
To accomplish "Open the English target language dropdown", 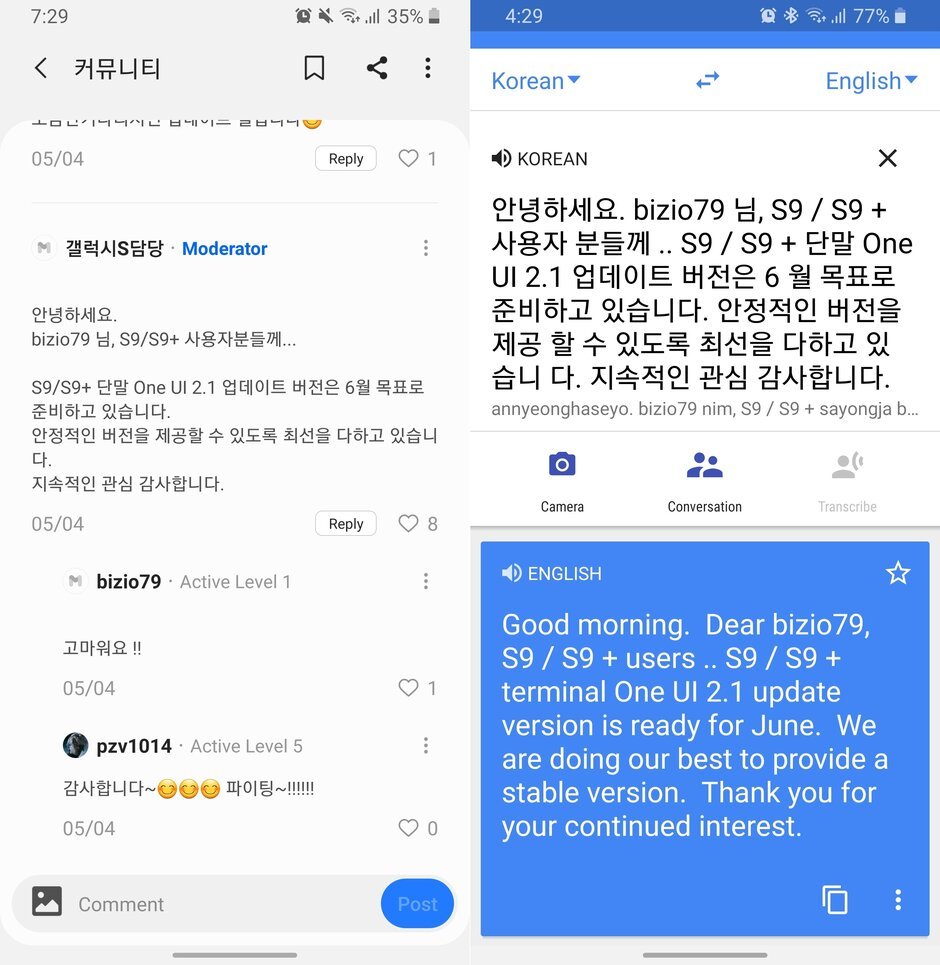I will tap(869, 81).
